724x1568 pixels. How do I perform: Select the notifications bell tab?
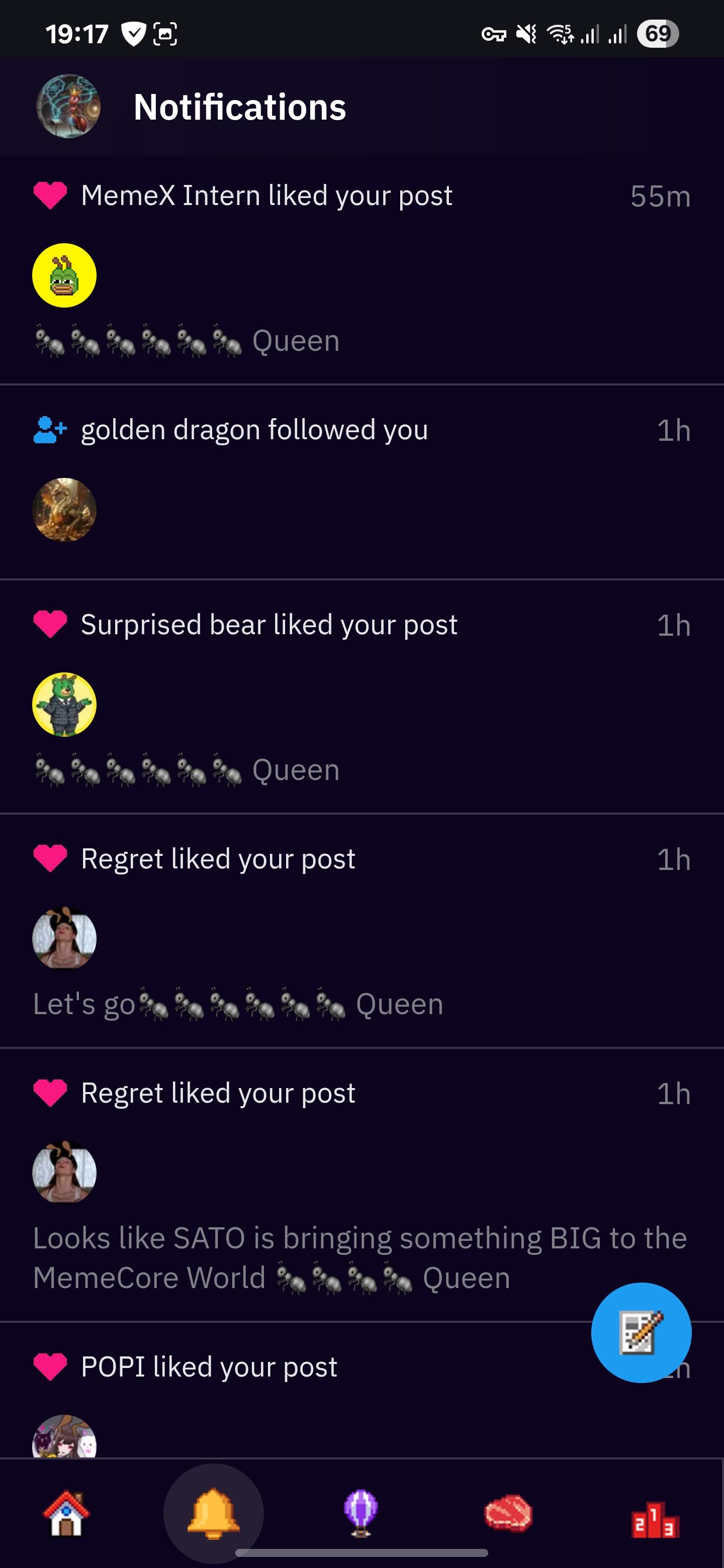213,1513
